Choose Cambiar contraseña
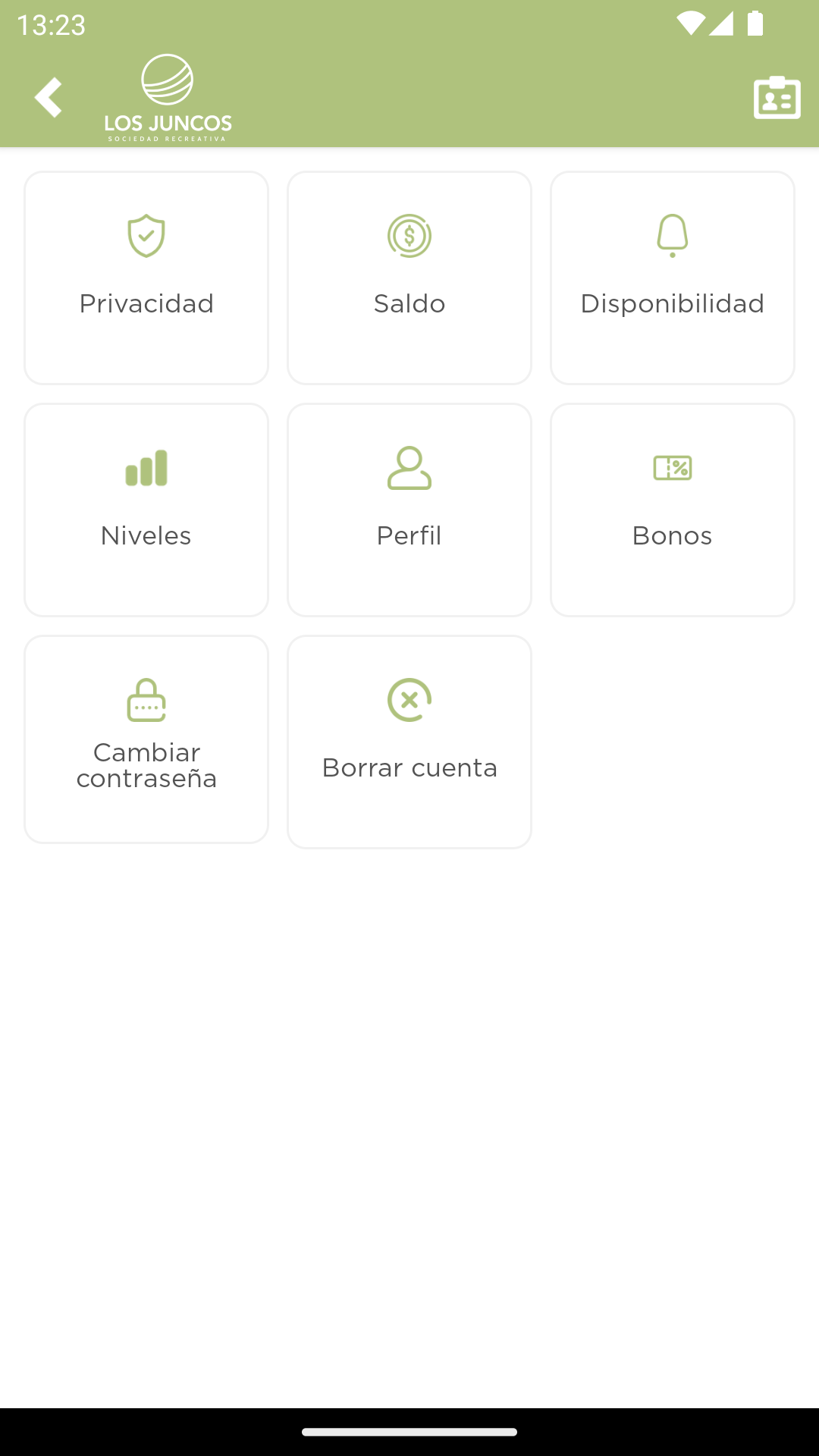Screen dimensions: 819x1456 [146, 739]
